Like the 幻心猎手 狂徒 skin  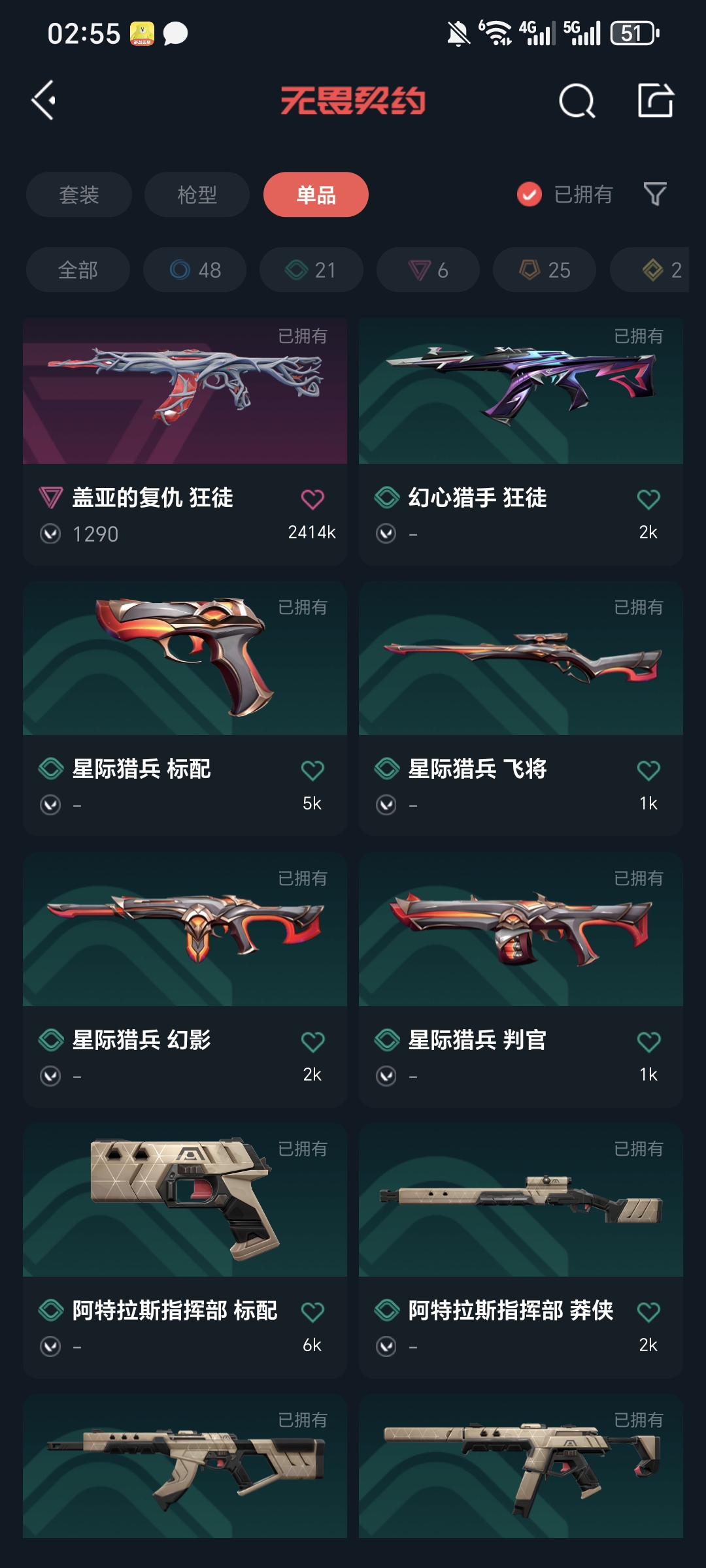pyautogui.click(x=648, y=500)
